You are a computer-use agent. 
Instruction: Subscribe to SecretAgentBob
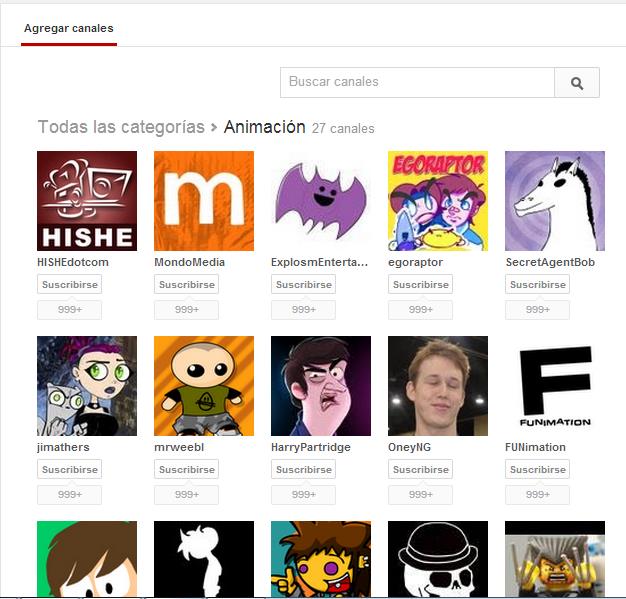click(538, 285)
